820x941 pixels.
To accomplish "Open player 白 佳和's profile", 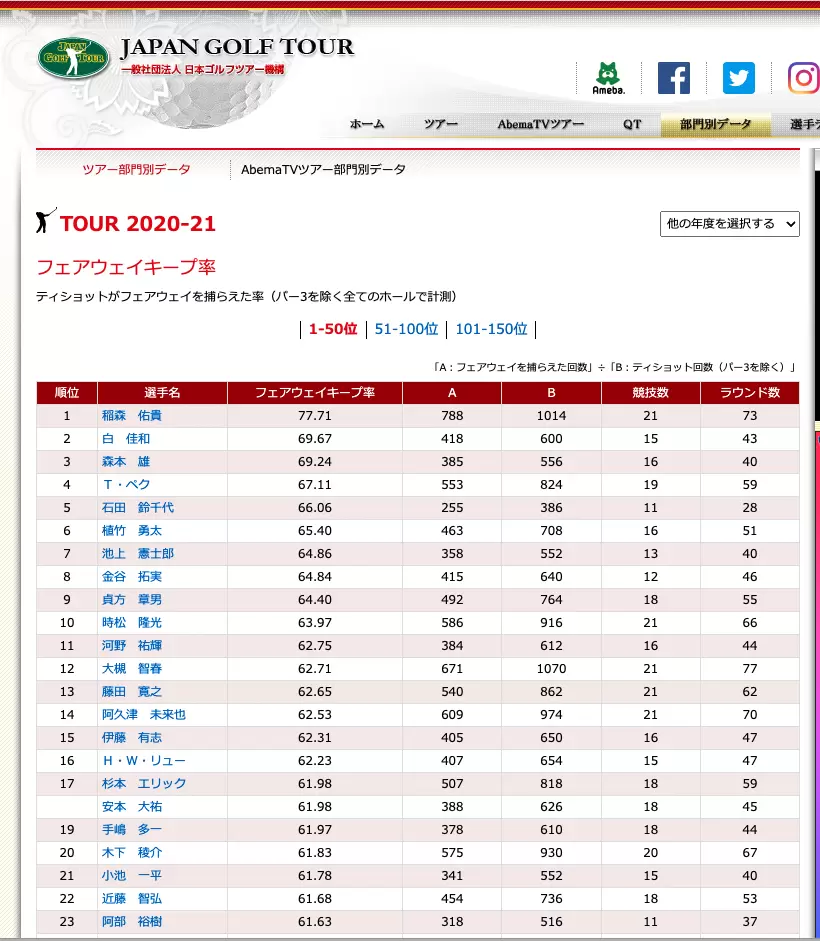I will 126,439.
